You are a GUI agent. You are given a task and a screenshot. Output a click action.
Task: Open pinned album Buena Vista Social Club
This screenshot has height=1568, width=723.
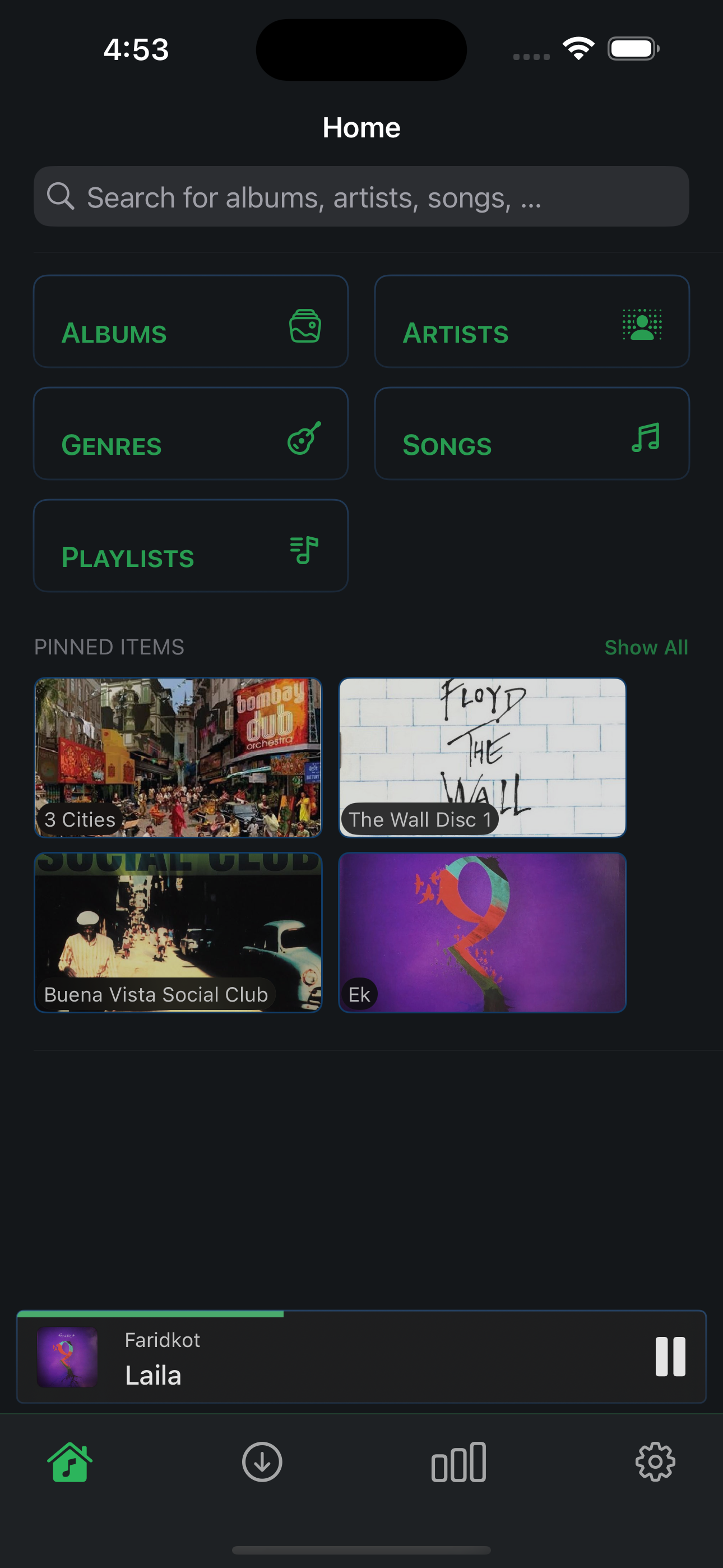178,932
